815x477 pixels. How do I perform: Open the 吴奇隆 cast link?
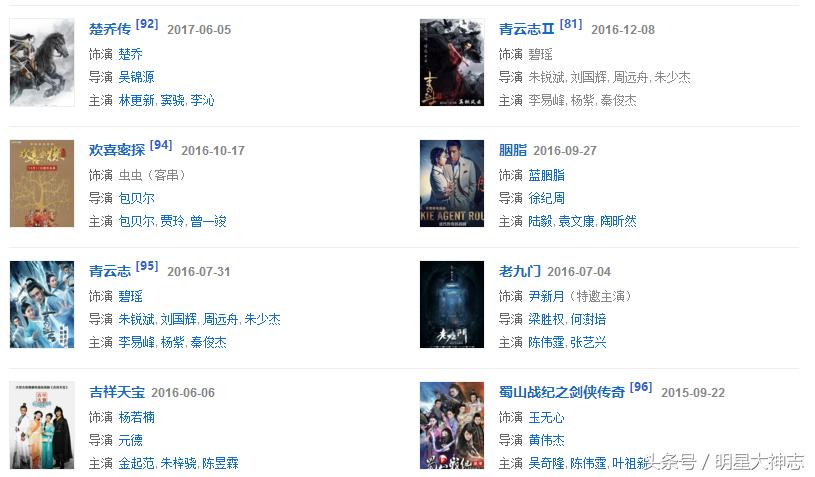(546, 463)
